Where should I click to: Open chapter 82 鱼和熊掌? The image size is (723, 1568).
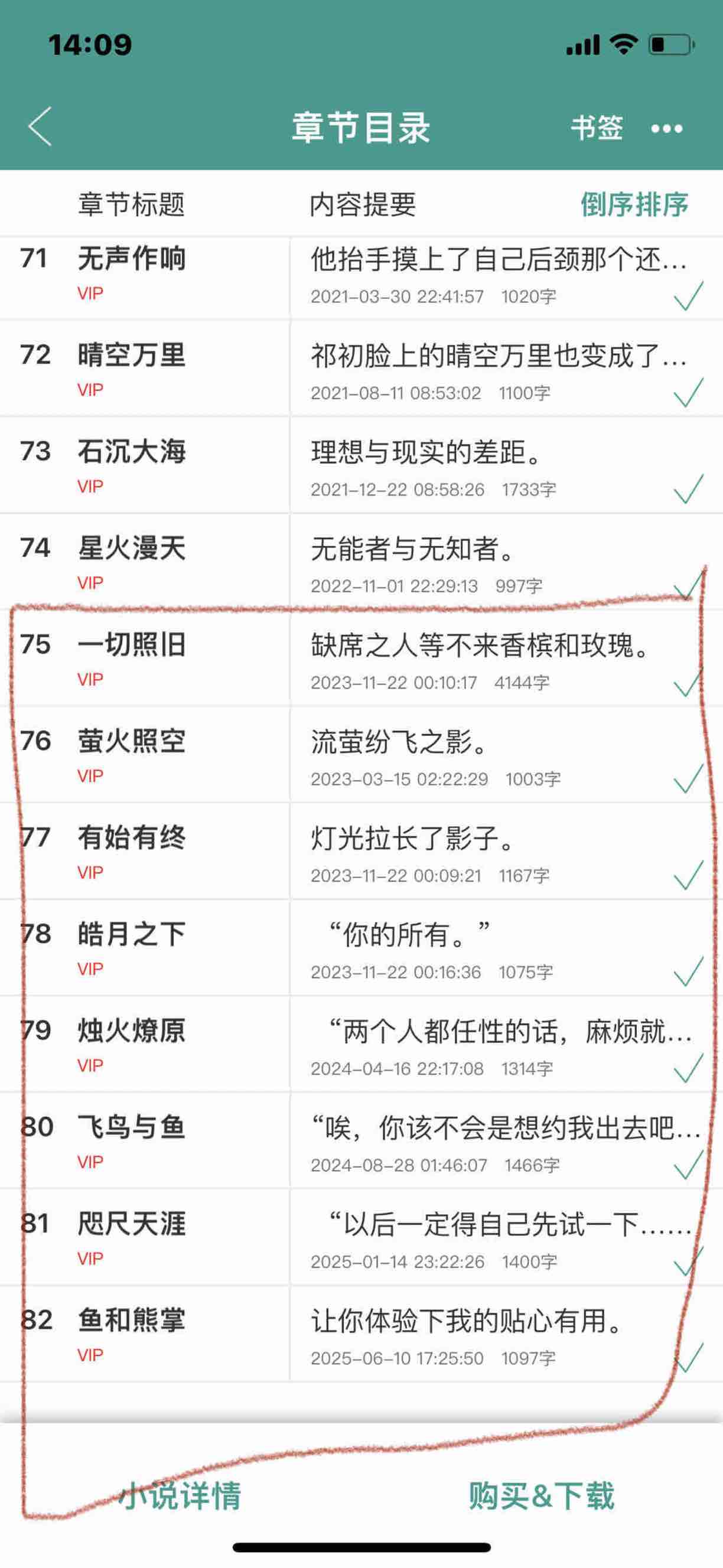click(132, 1321)
